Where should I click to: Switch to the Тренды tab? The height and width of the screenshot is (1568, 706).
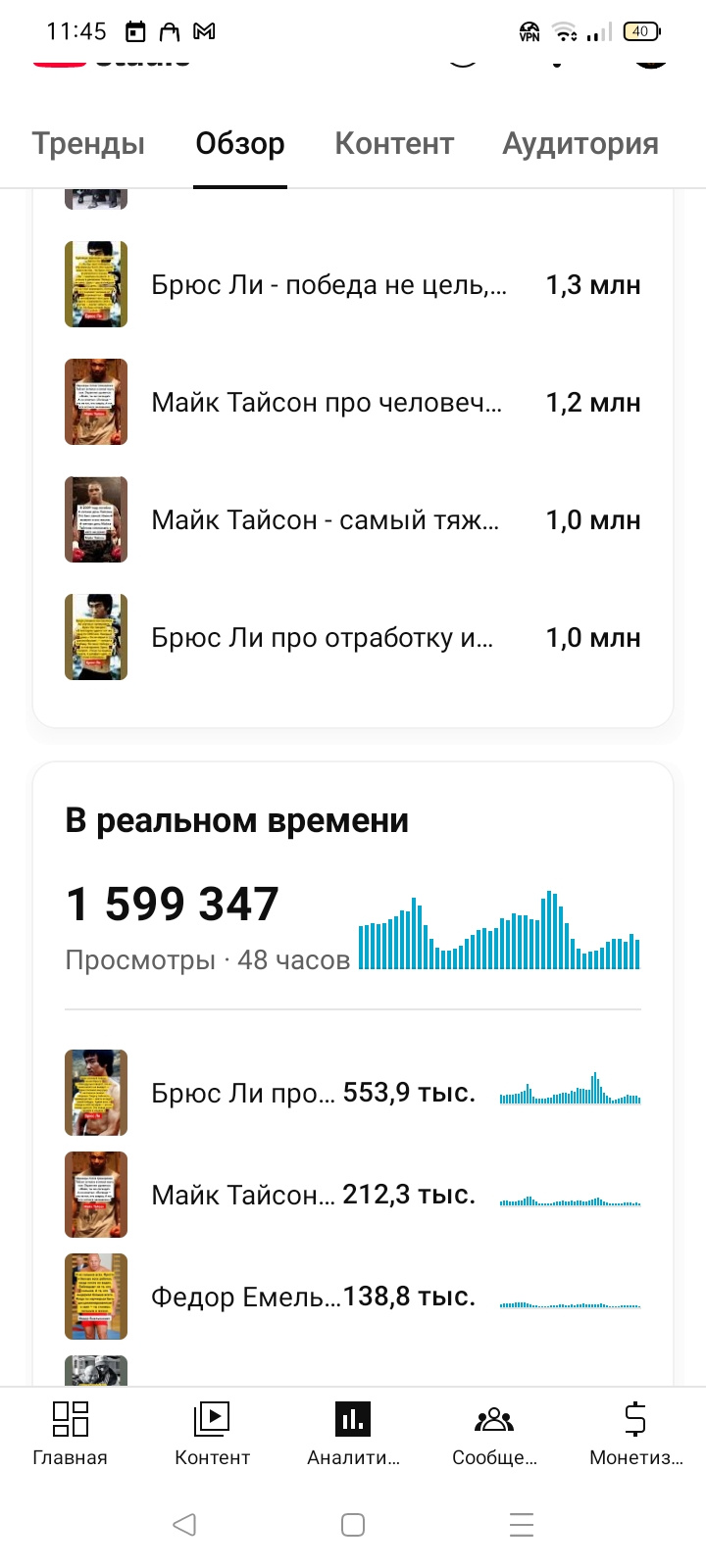(88, 143)
